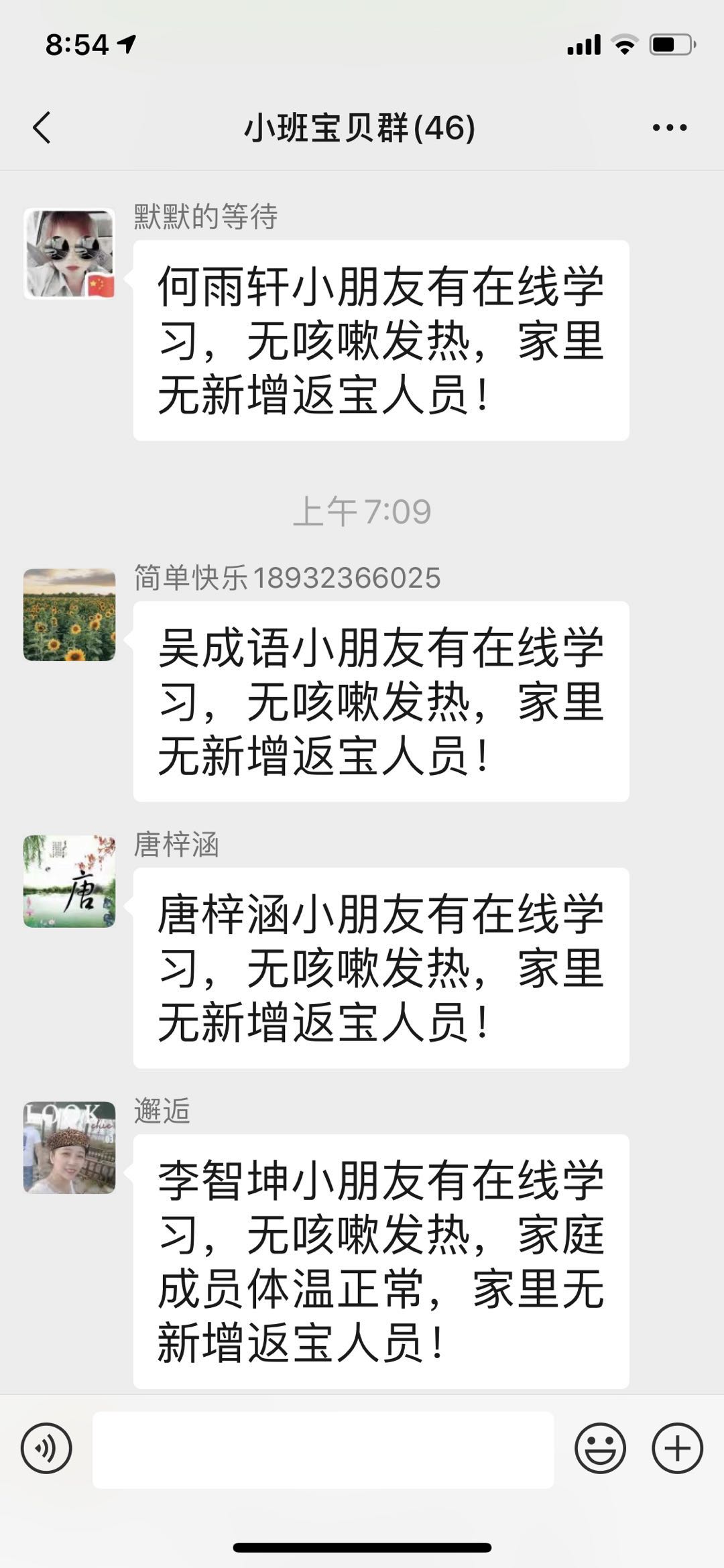Go back to the chat list

coord(42,127)
